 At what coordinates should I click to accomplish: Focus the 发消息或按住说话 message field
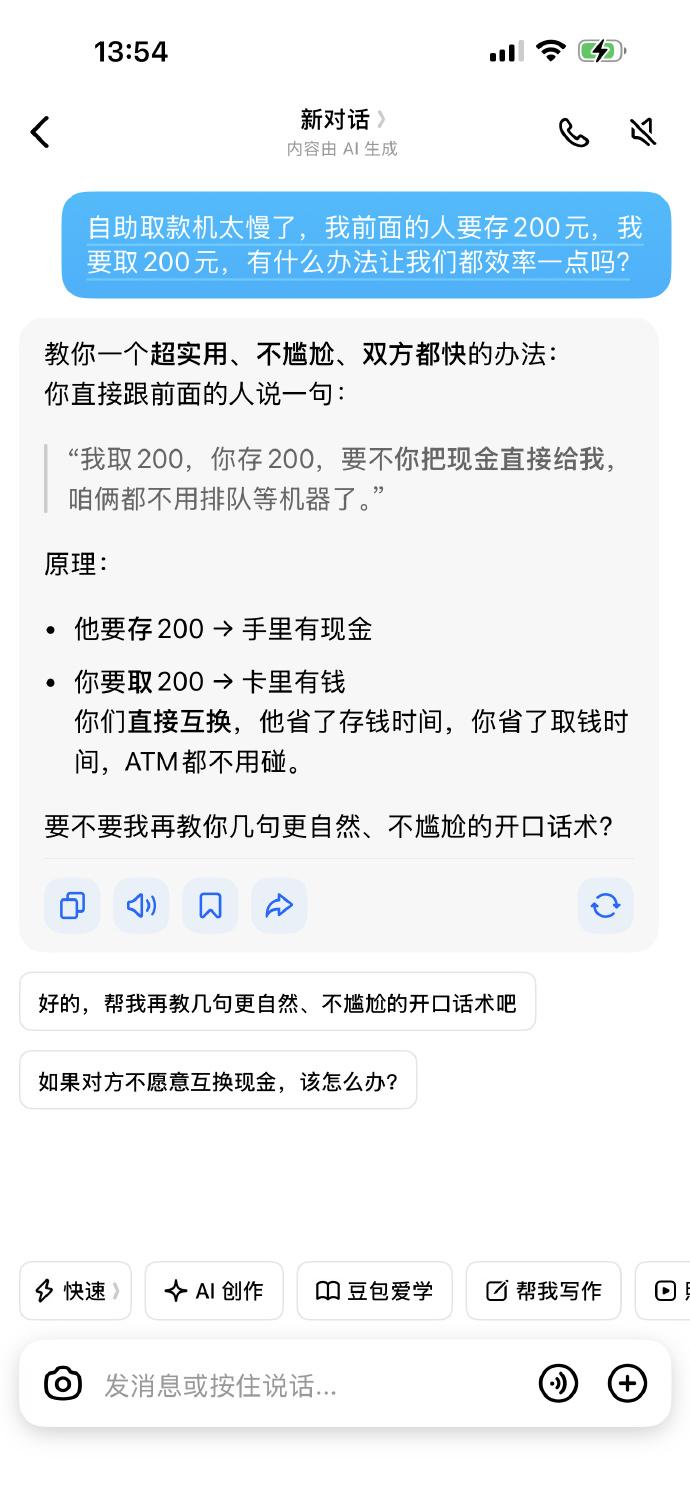coord(310,1385)
